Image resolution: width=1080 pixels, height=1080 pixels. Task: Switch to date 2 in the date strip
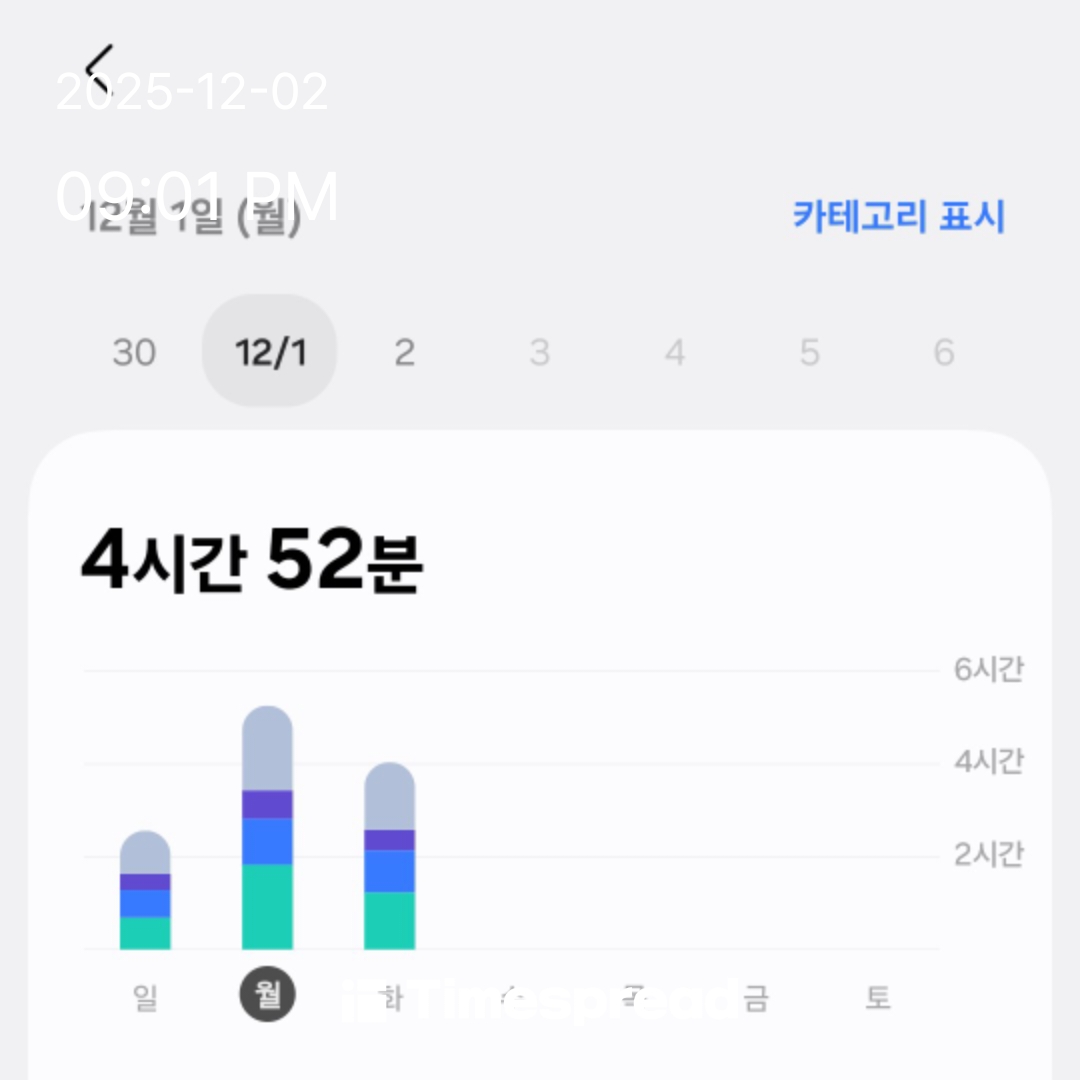404,352
